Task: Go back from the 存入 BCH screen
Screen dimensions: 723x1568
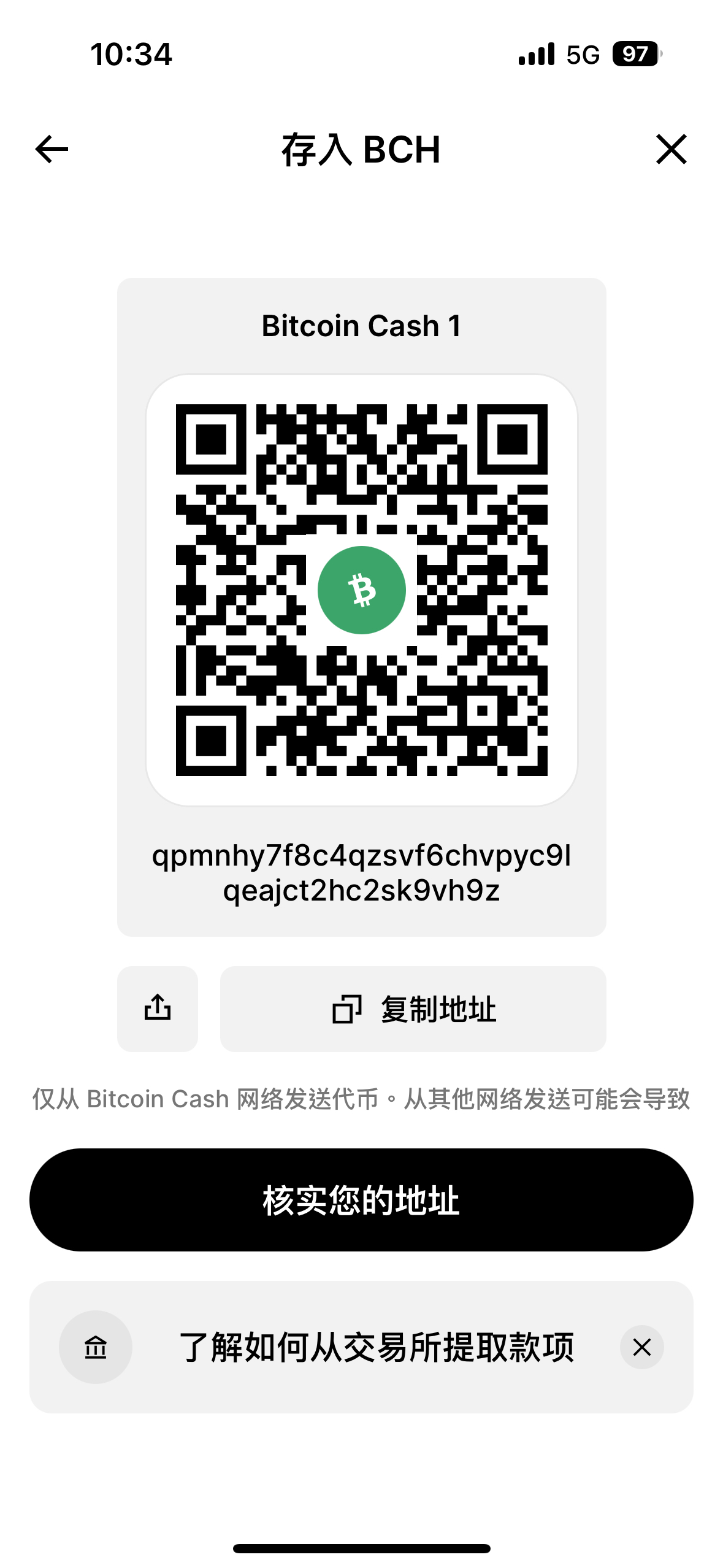Action: [x=52, y=149]
